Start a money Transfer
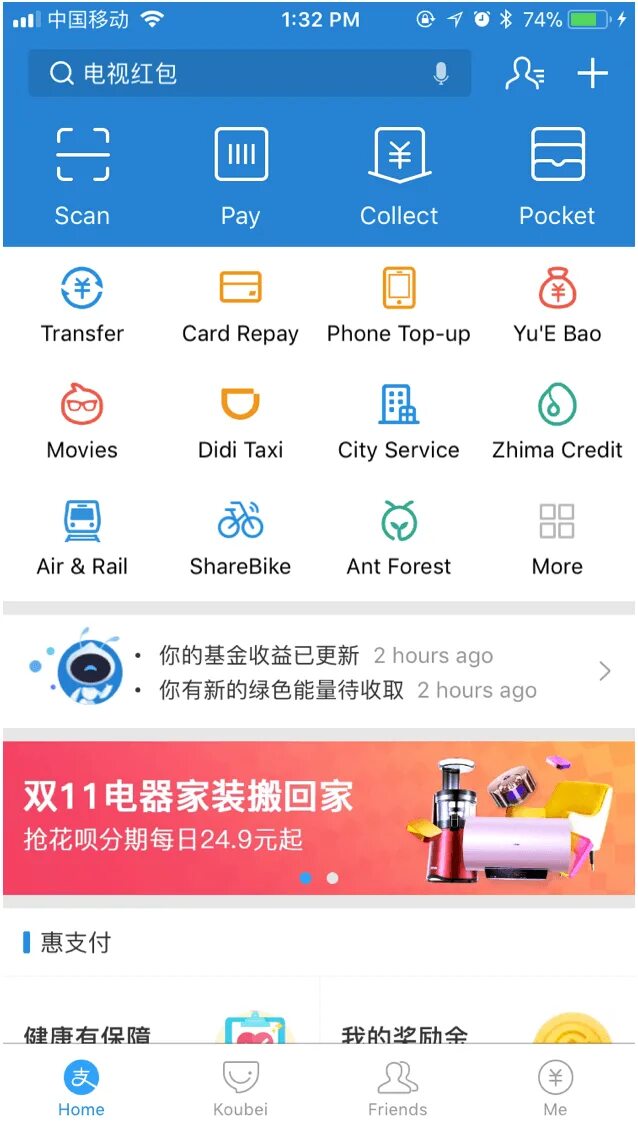Image resolution: width=638 pixels, height=1142 pixels. (x=82, y=305)
